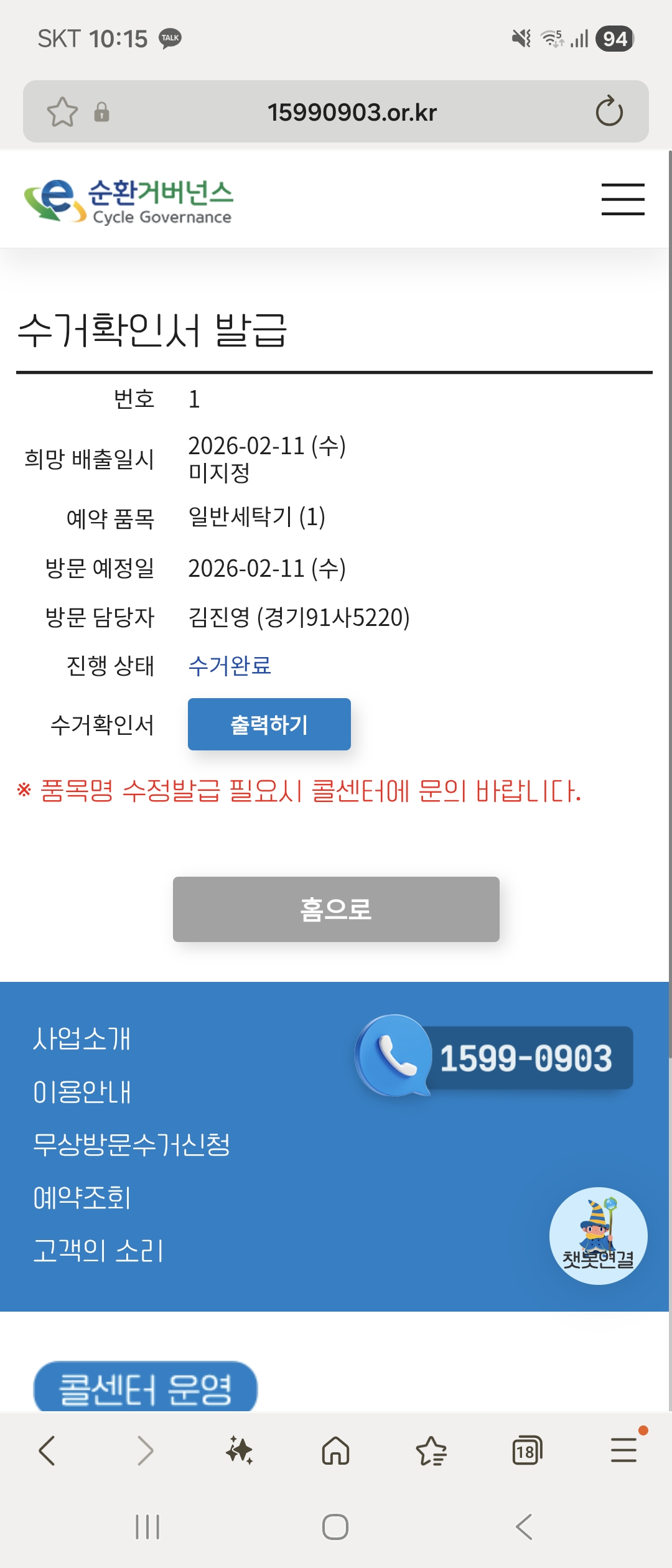Open the browser AI sparkle assistant
This screenshot has height=1568, width=672.
(x=240, y=1451)
